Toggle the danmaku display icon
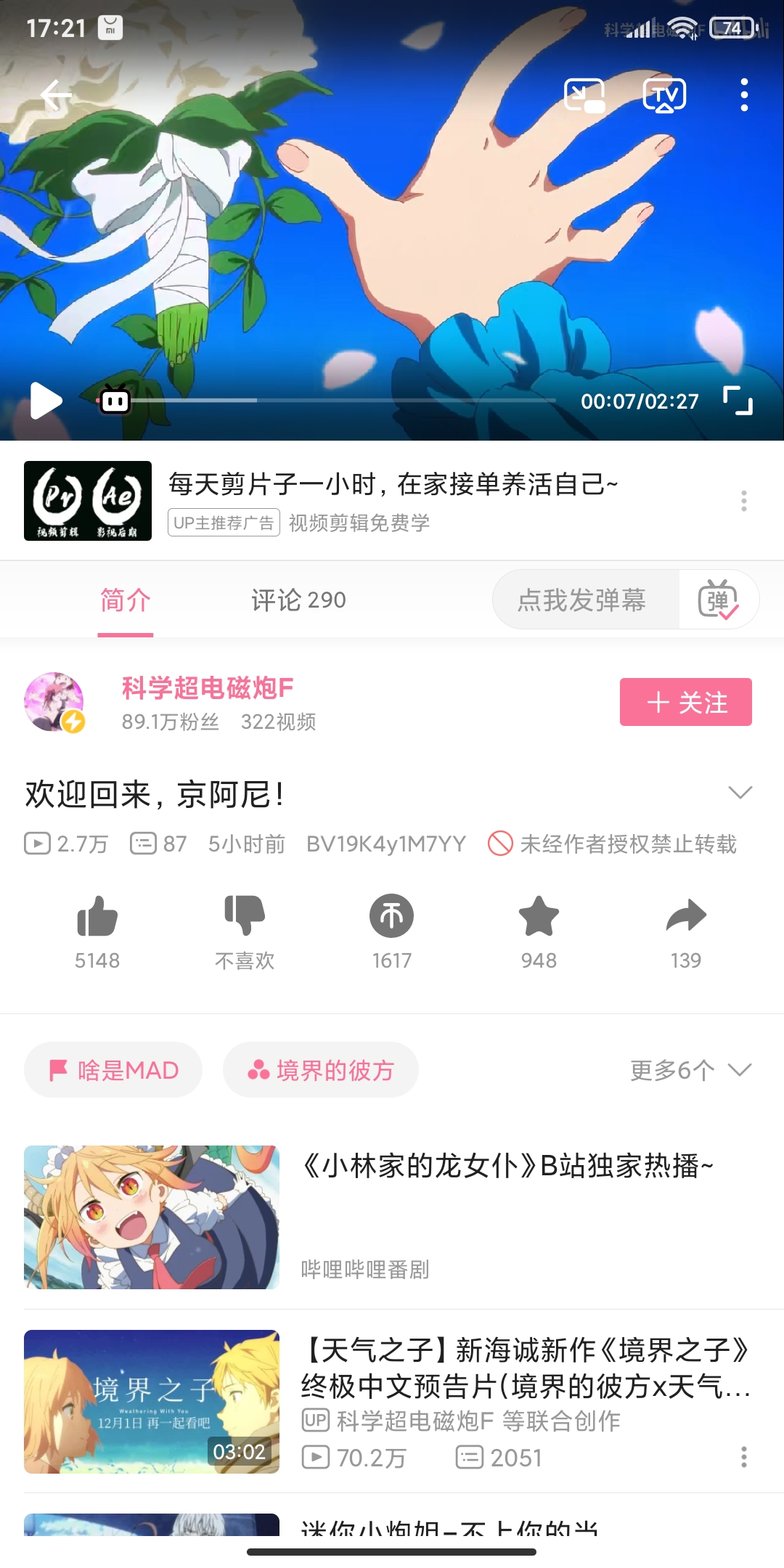Viewport: 784px width, 1568px height. (x=718, y=600)
